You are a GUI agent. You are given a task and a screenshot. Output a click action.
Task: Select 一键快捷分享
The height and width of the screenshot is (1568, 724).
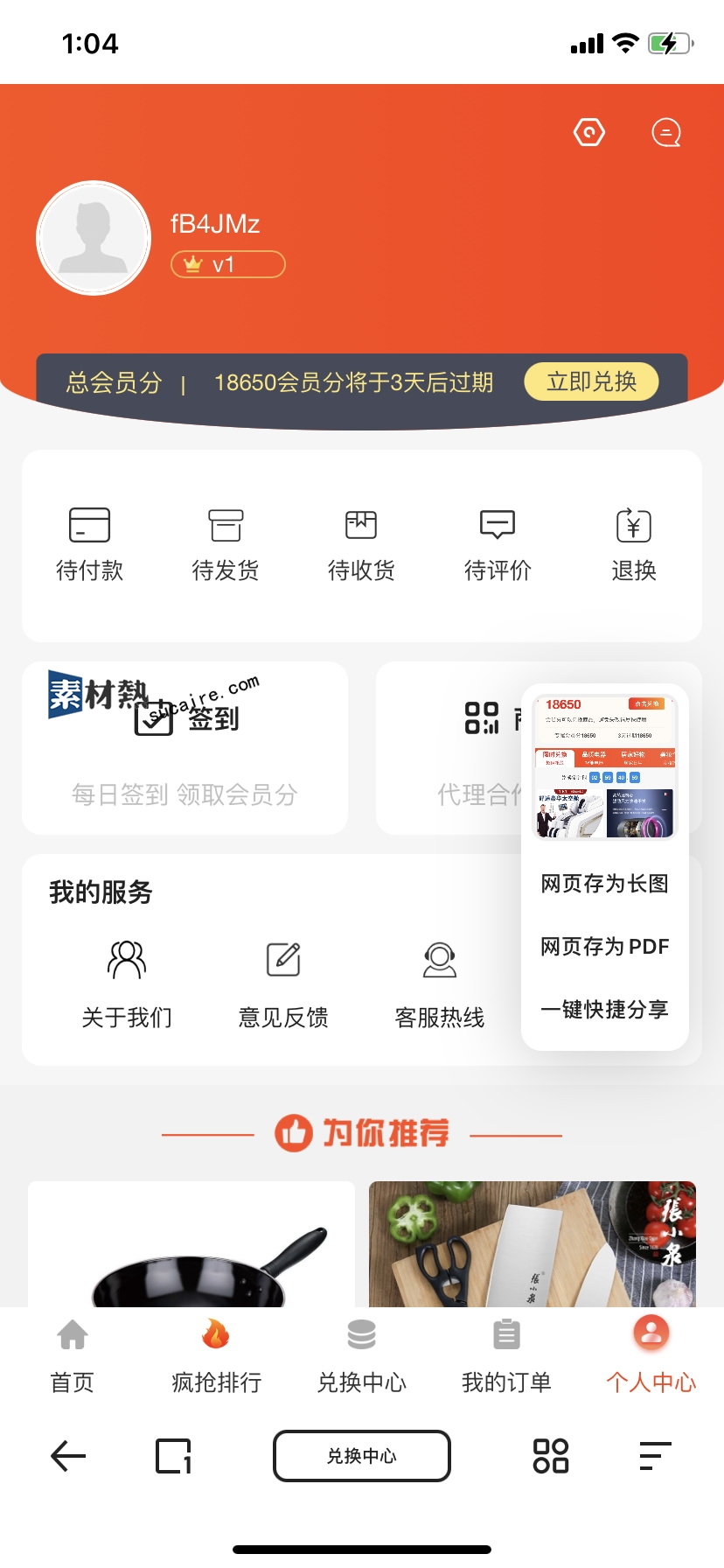click(x=604, y=1010)
